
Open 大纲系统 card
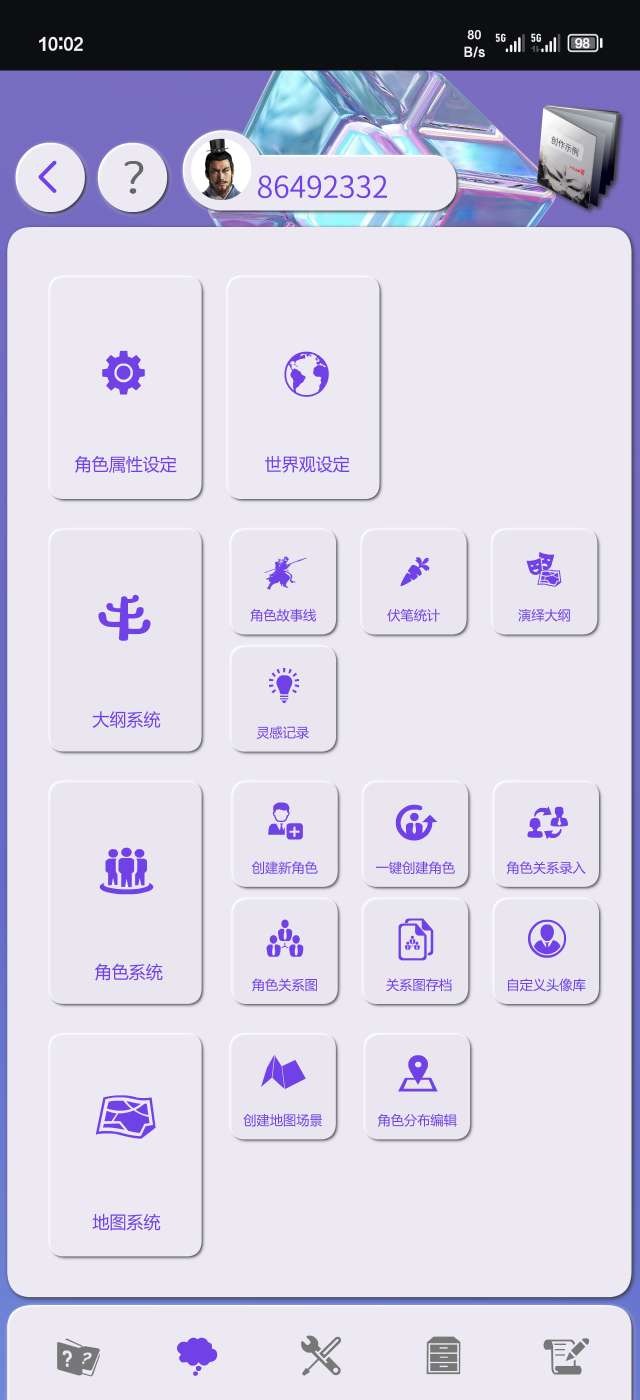(x=125, y=640)
